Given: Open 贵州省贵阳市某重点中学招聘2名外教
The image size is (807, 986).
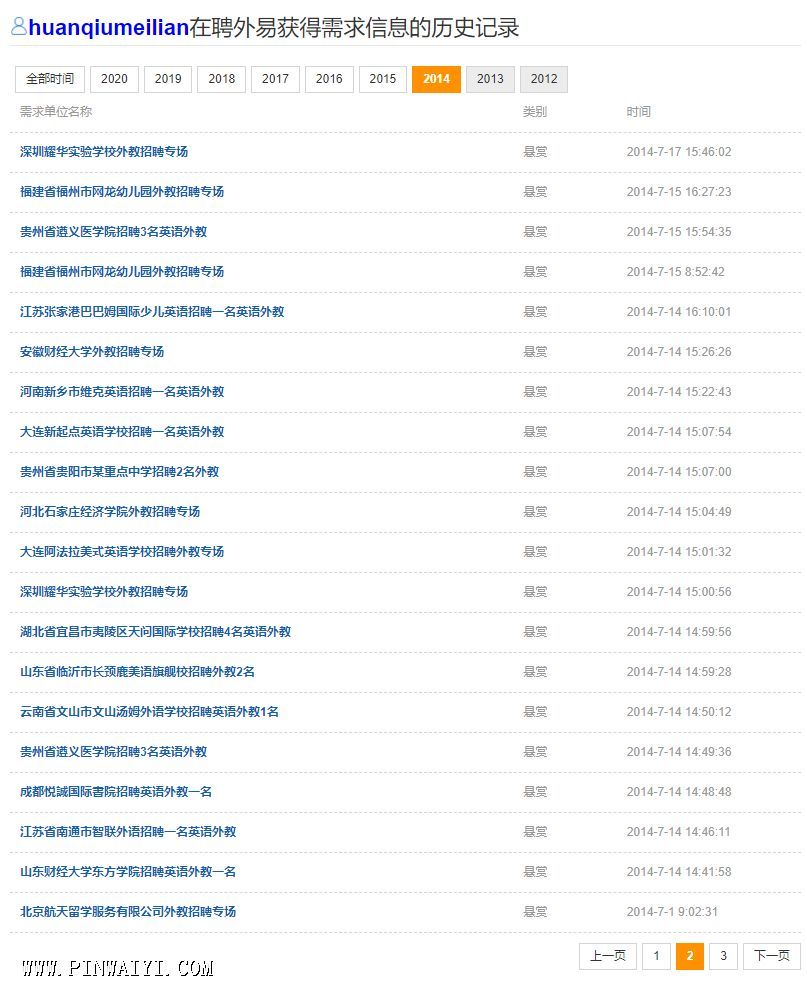Looking at the screenshot, I should (x=119, y=472).
